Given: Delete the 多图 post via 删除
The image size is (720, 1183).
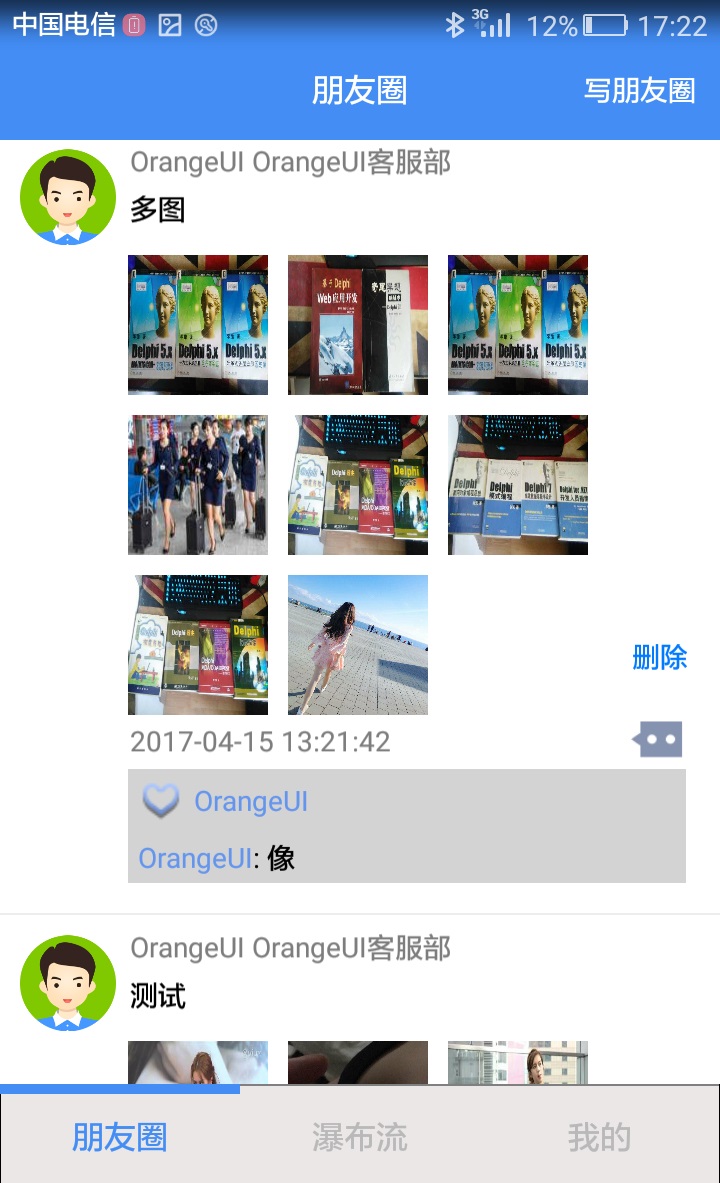Looking at the screenshot, I should (x=660, y=657).
